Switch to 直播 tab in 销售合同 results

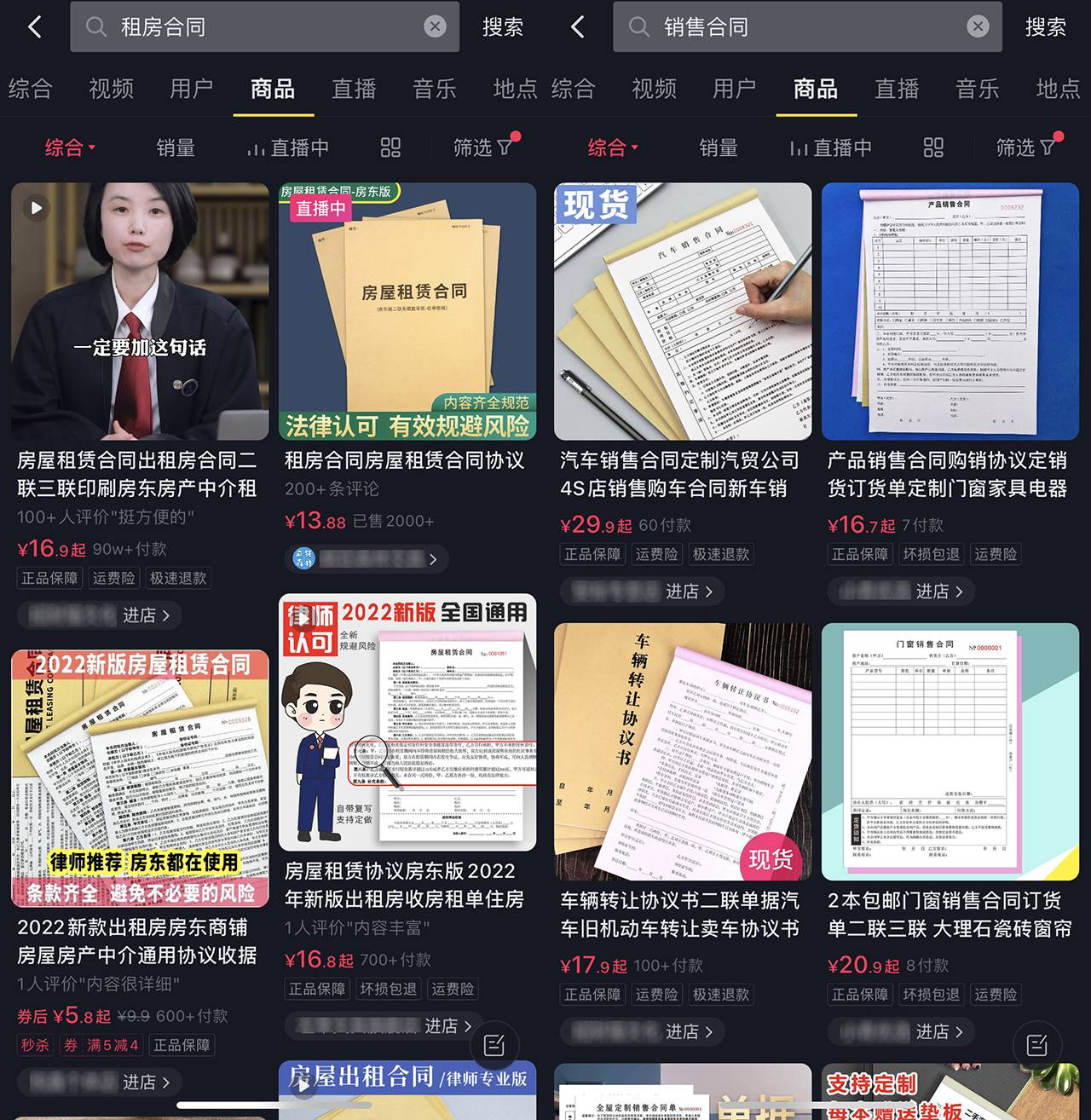pyautogui.click(x=896, y=89)
